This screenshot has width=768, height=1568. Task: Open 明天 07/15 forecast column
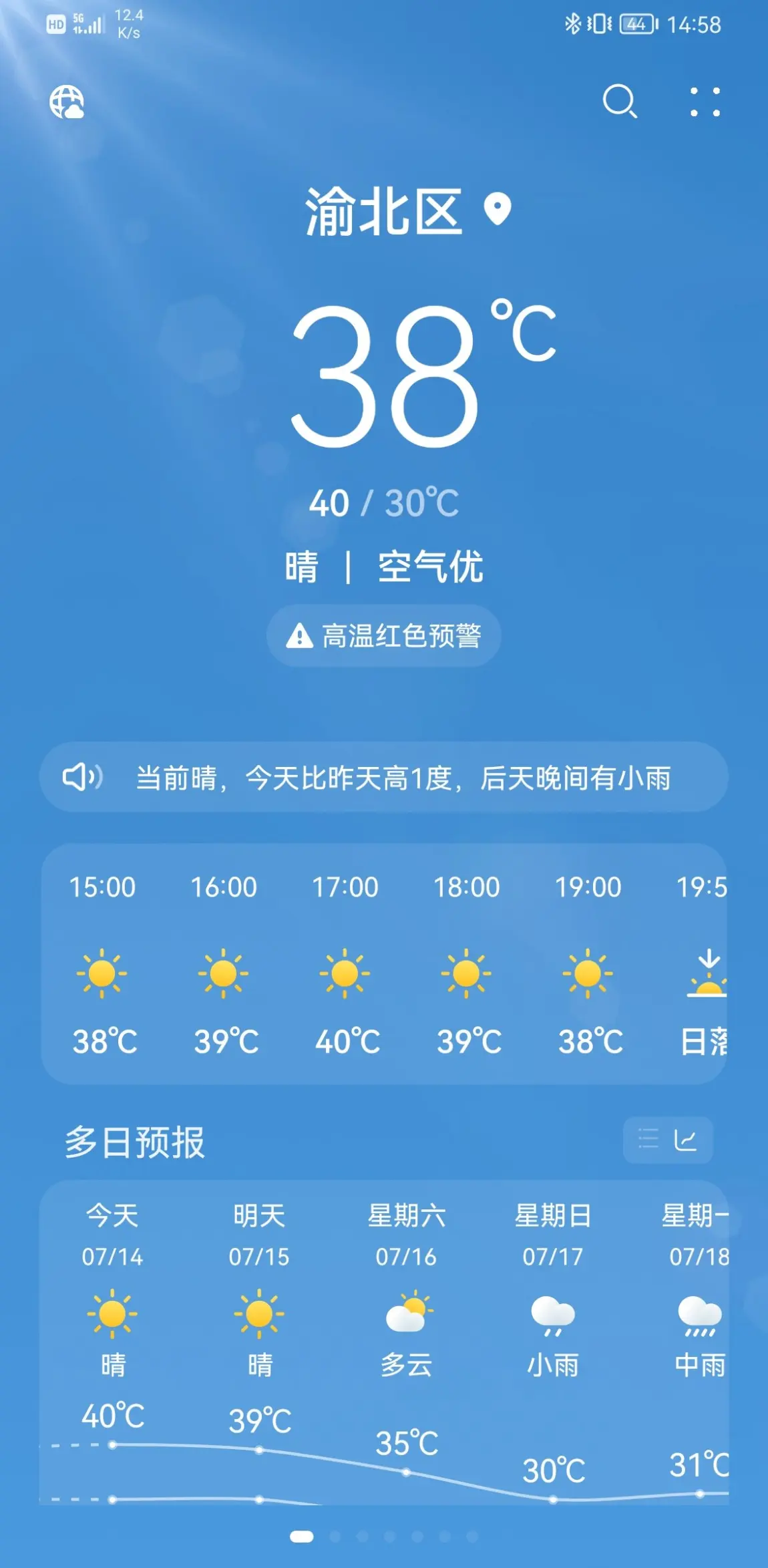259,1343
